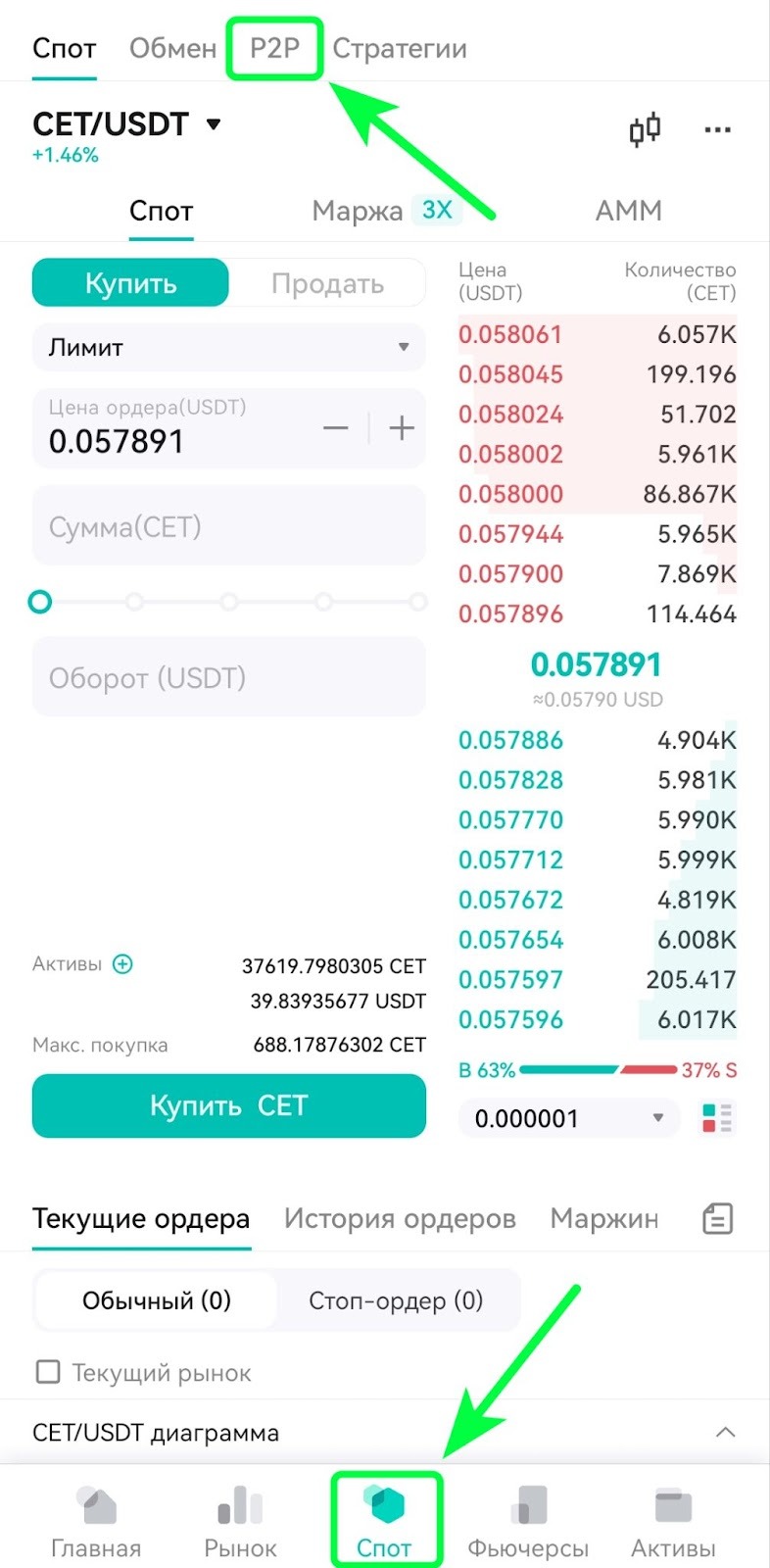Viewport: 770px width, 1568px height.
Task: Open the CET/USDT pair selector
Action: click(x=127, y=124)
